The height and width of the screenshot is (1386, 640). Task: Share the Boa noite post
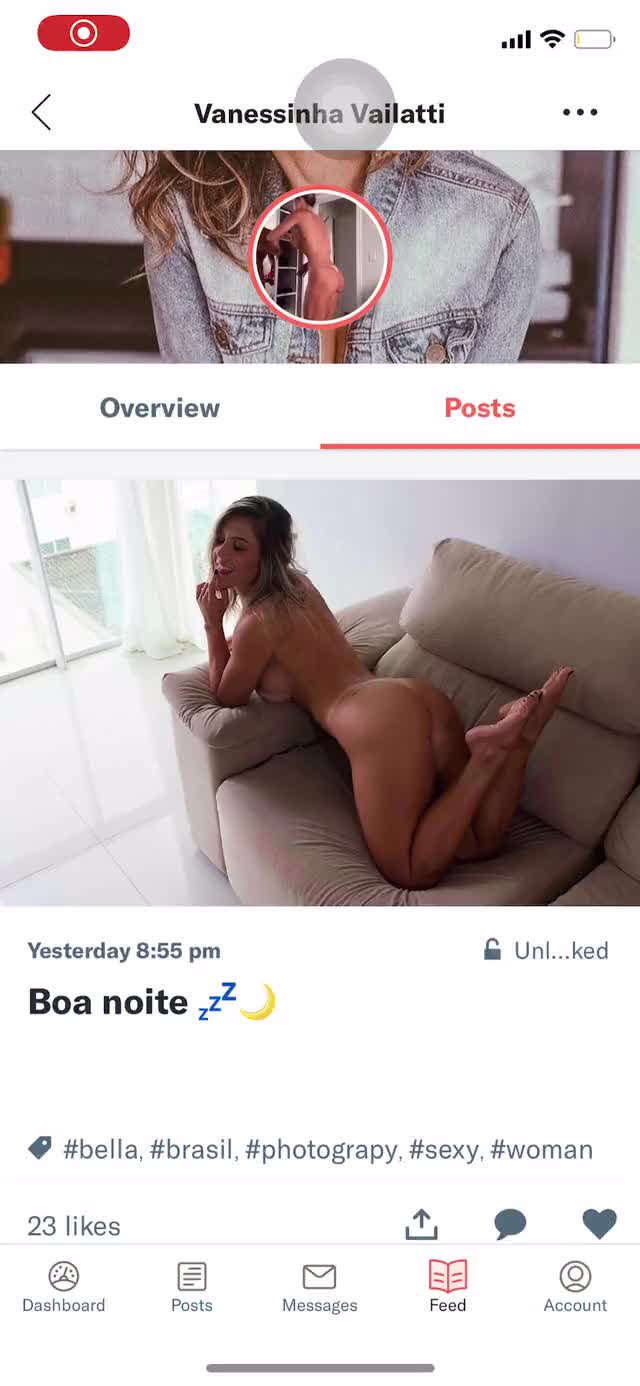tap(422, 1224)
